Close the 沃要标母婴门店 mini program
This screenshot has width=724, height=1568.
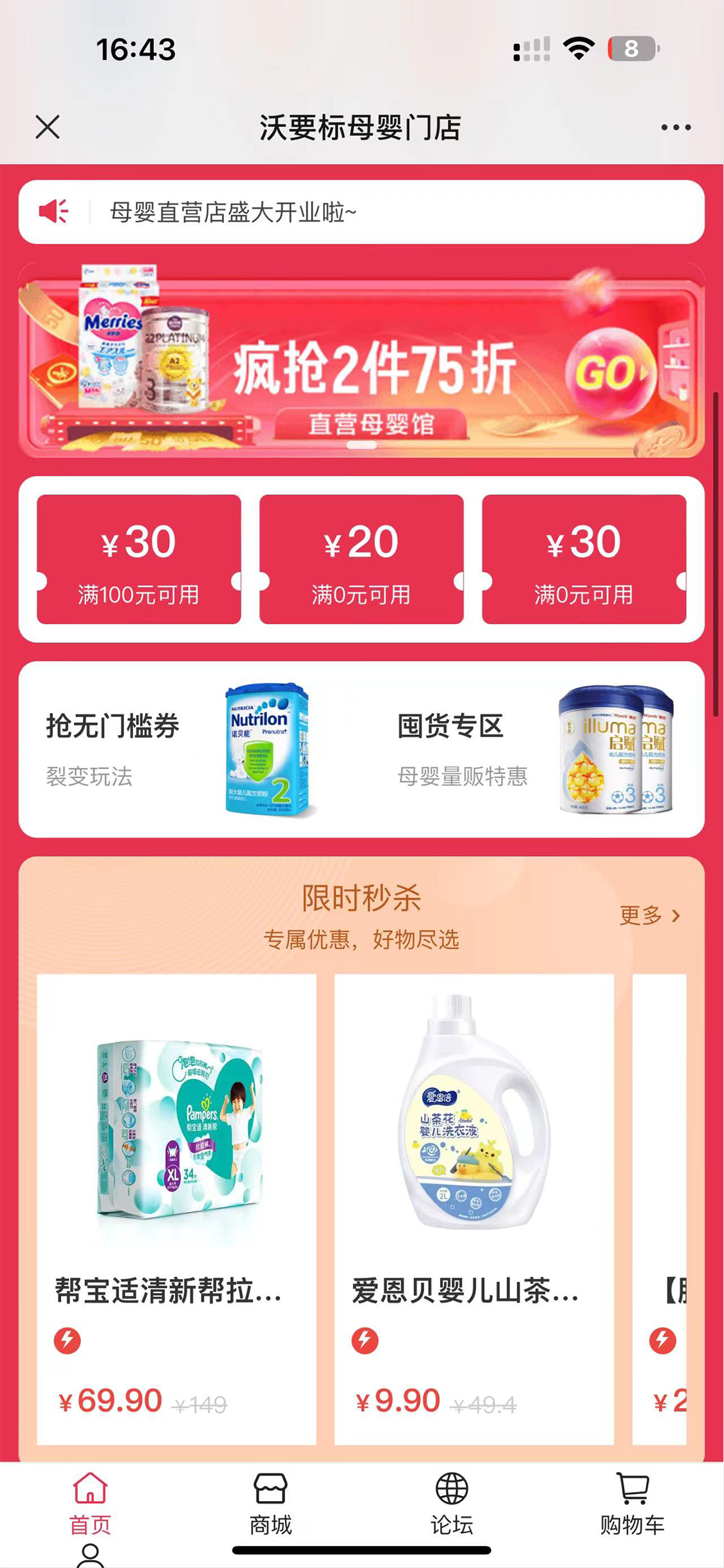click(x=48, y=127)
